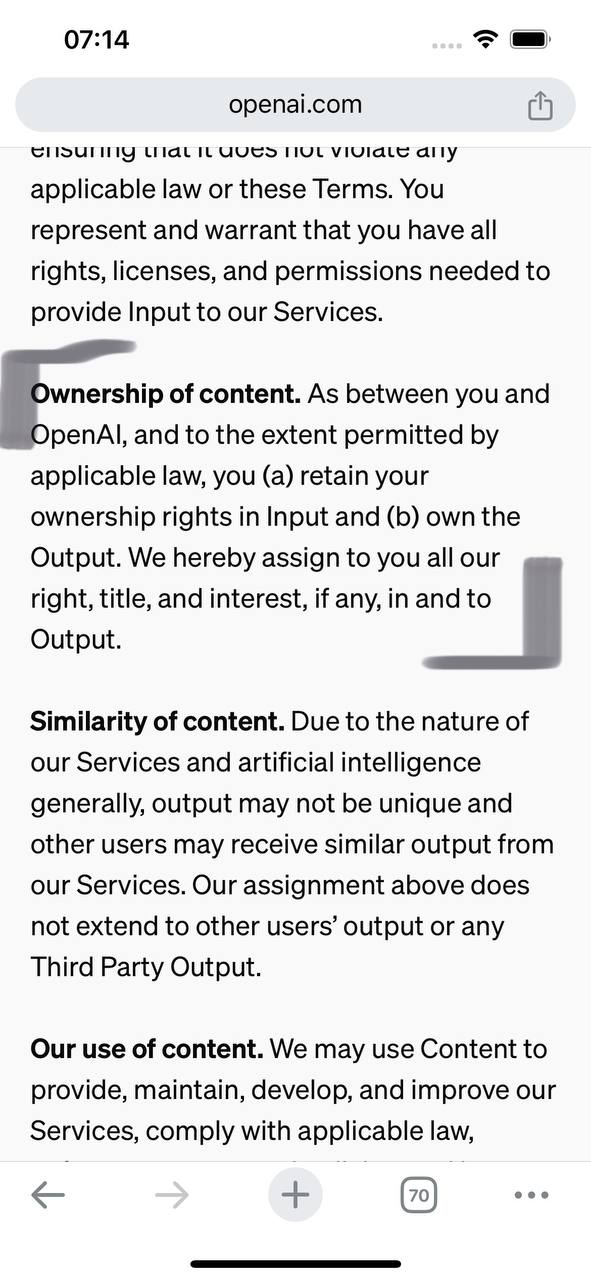
Task: Open a new tab with plus button
Action: (x=295, y=1195)
